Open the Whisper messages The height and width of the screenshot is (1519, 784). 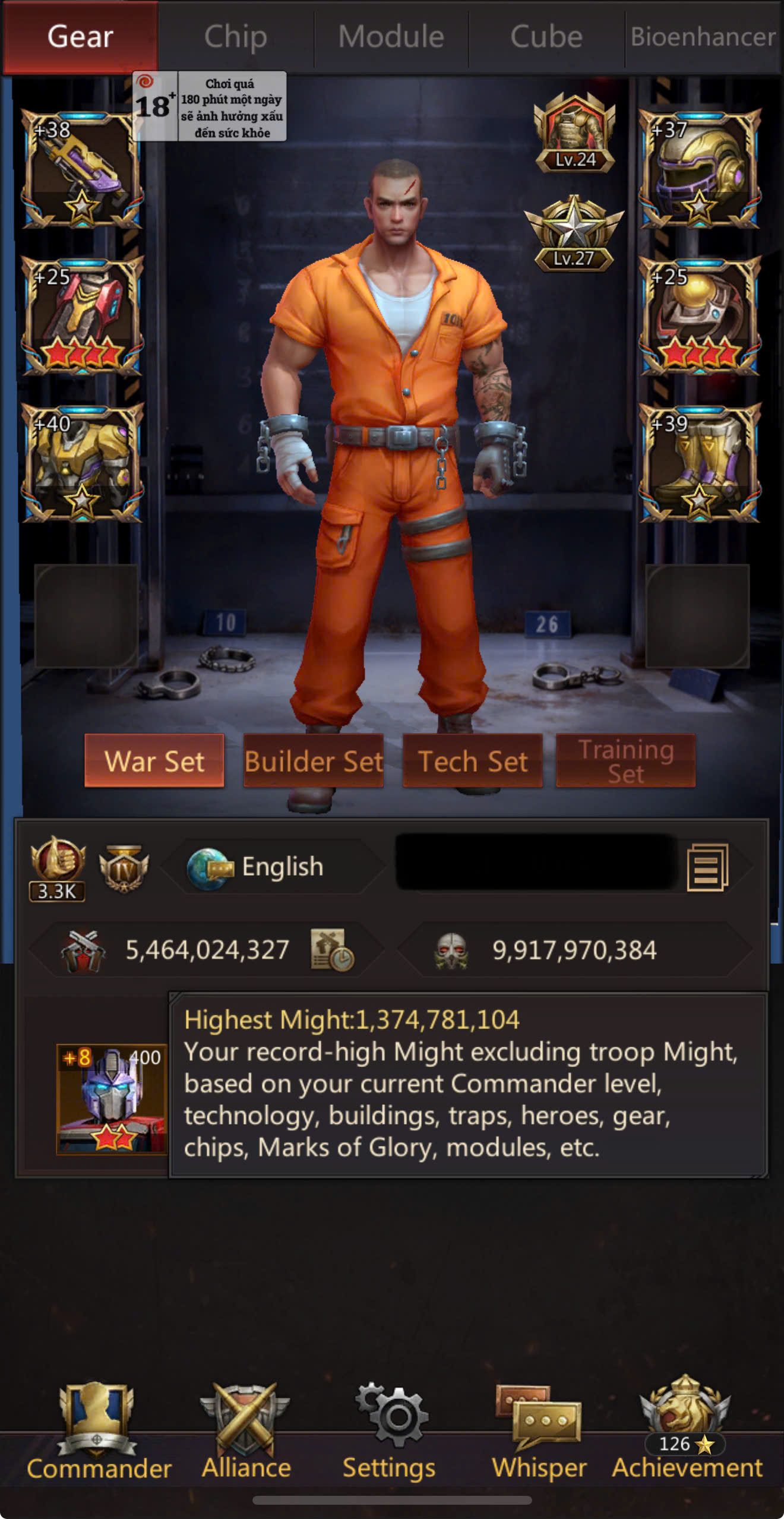click(x=539, y=1432)
